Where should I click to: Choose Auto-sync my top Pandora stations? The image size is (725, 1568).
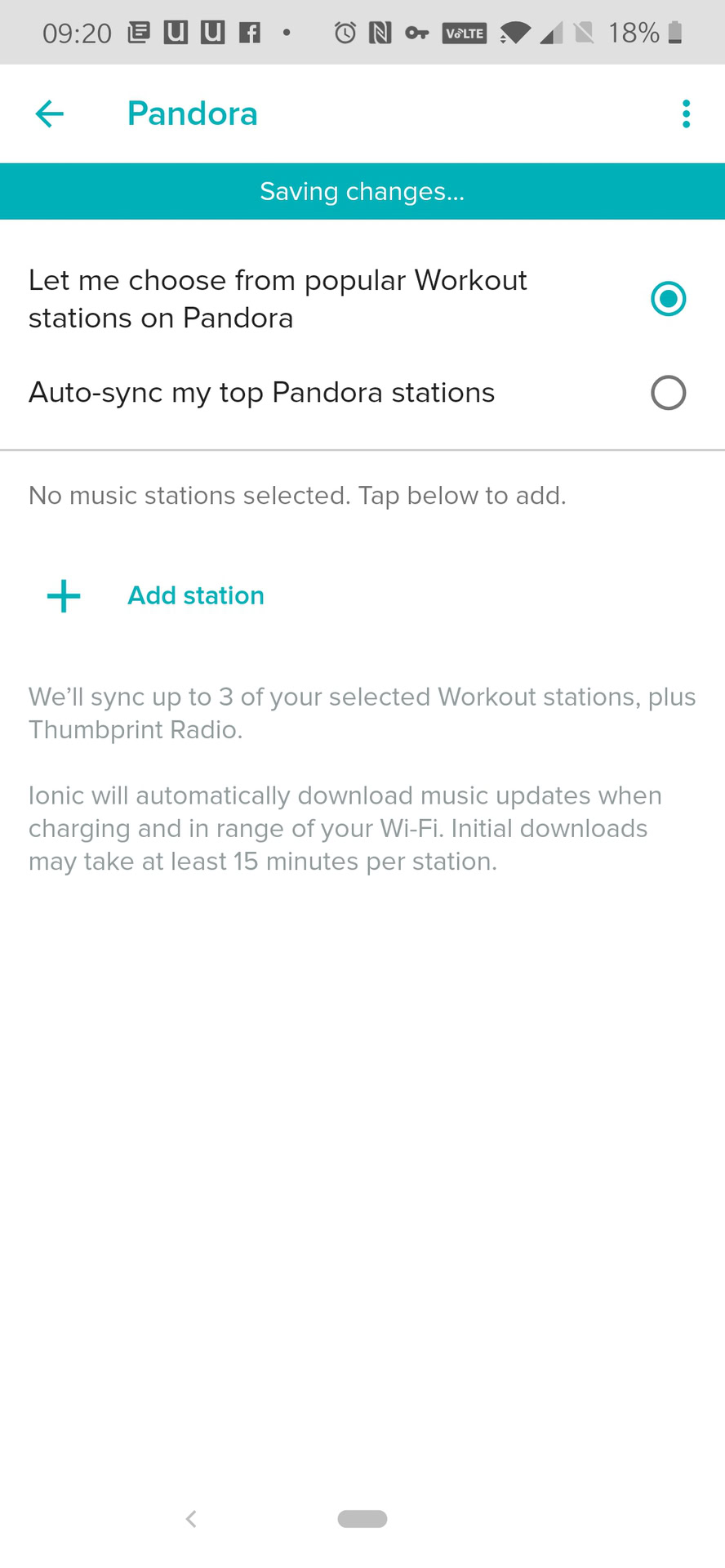[668, 393]
